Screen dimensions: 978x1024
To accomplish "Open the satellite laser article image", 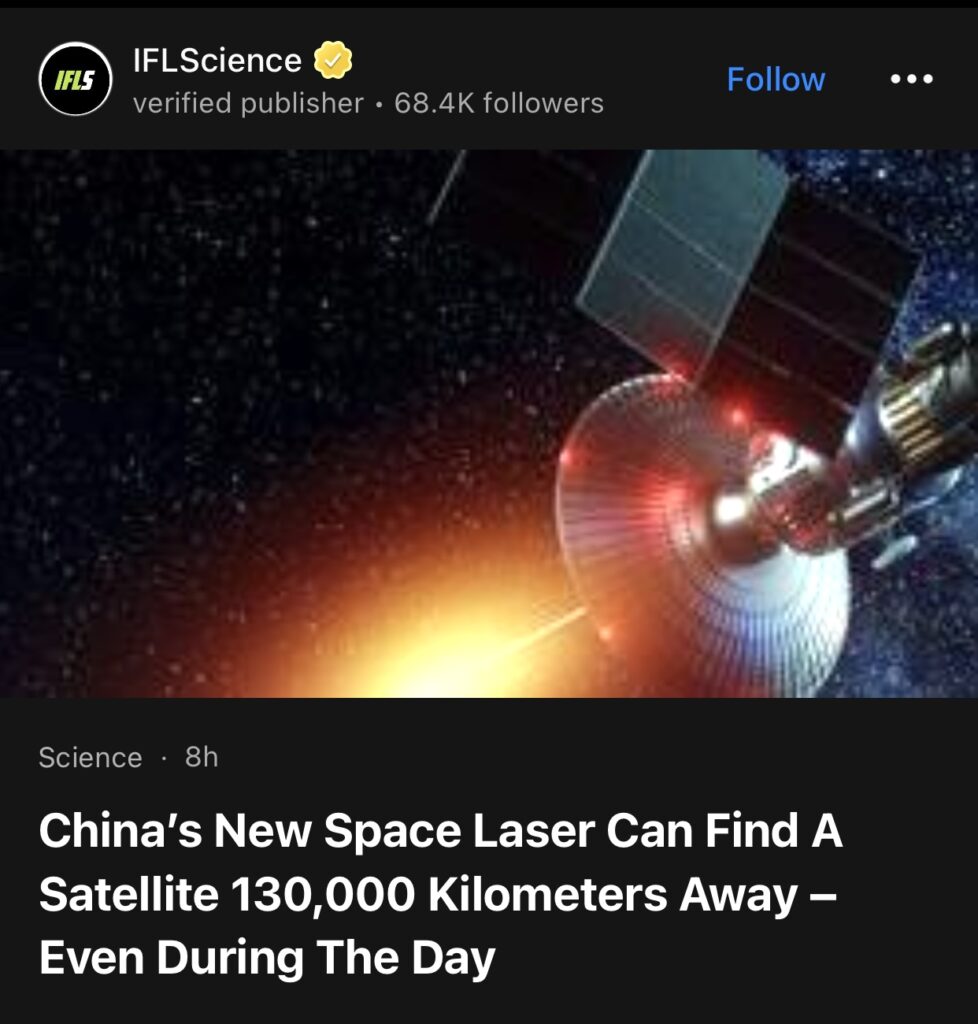I will pos(489,423).
